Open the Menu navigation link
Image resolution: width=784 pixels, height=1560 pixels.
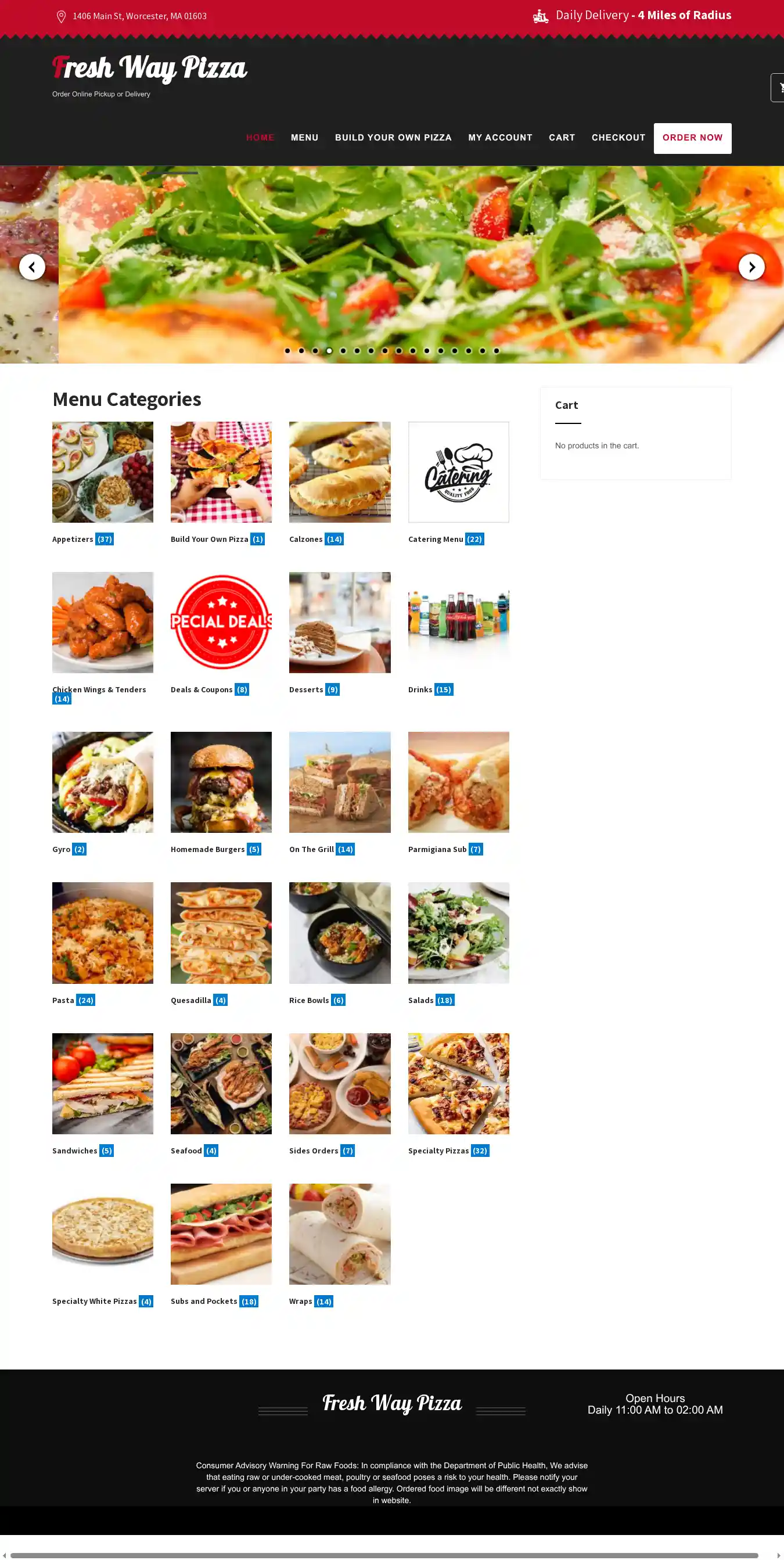click(x=304, y=138)
